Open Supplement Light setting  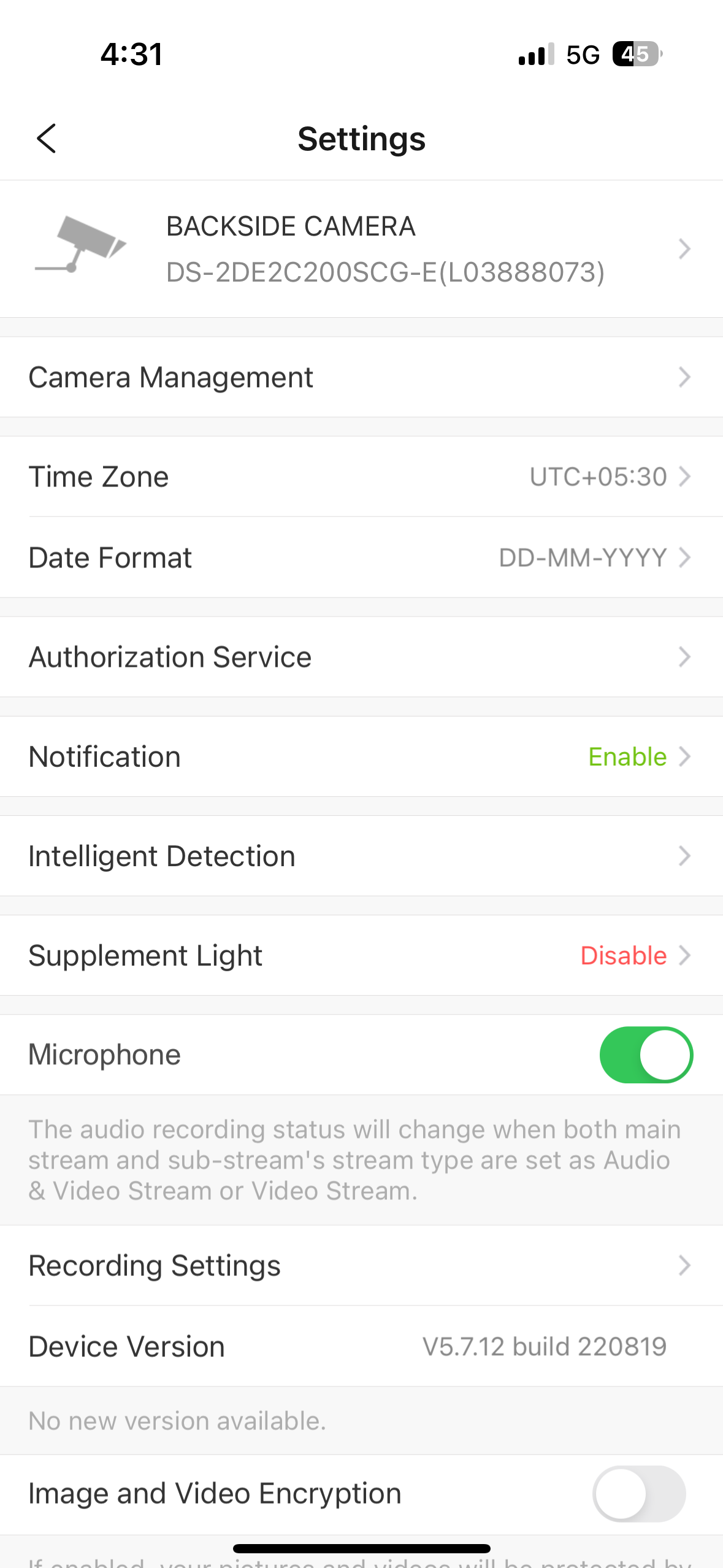coord(361,955)
